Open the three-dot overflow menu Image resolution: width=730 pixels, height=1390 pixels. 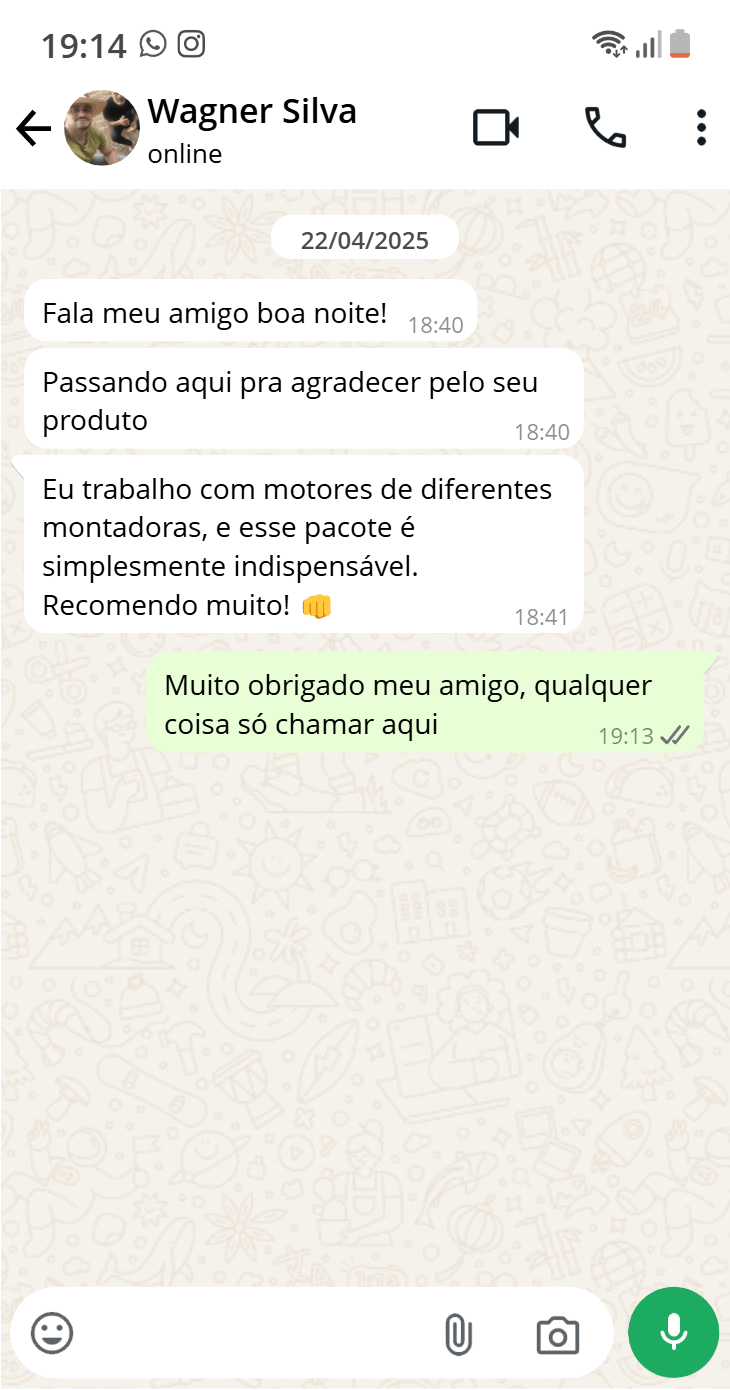coord(701,129)
